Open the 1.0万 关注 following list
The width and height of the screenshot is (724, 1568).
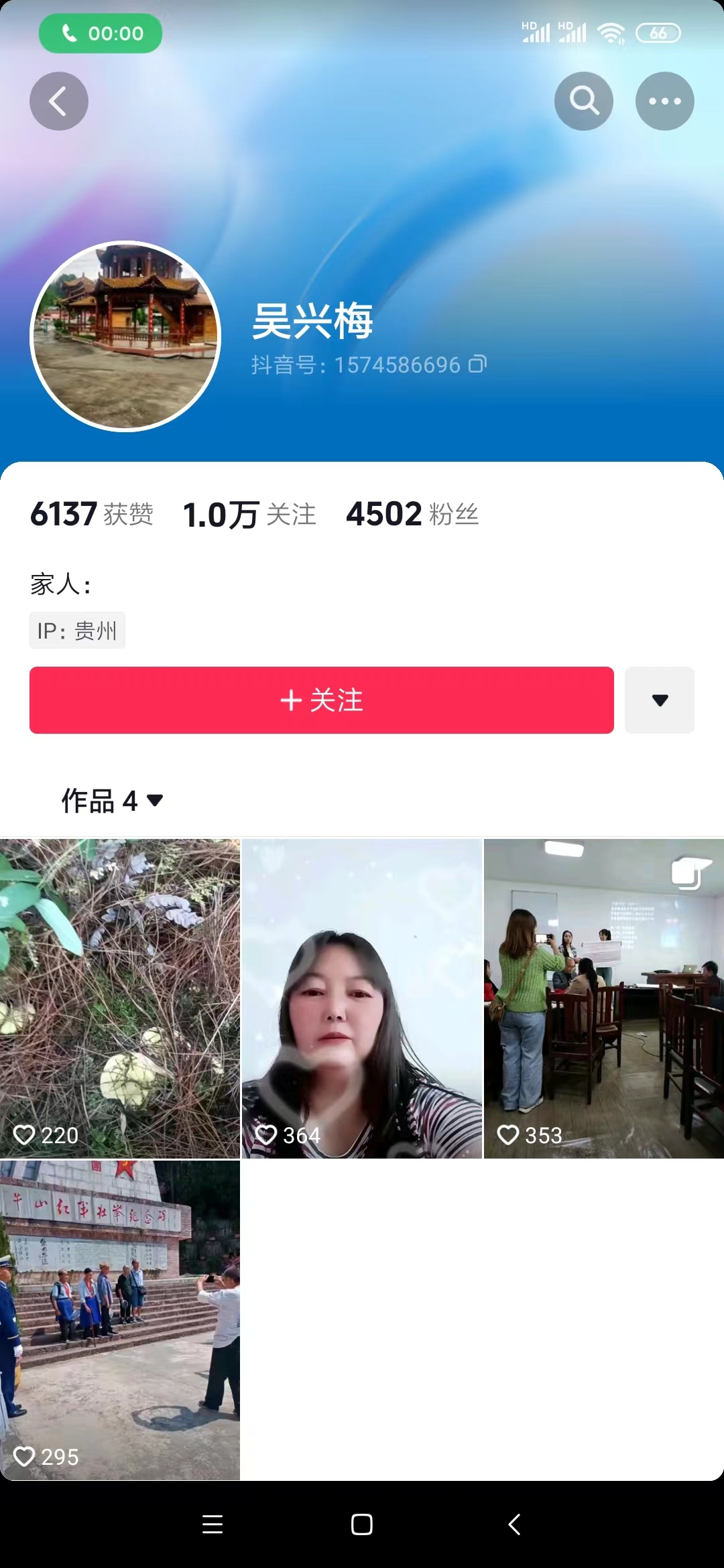click(x=249, y=515)
